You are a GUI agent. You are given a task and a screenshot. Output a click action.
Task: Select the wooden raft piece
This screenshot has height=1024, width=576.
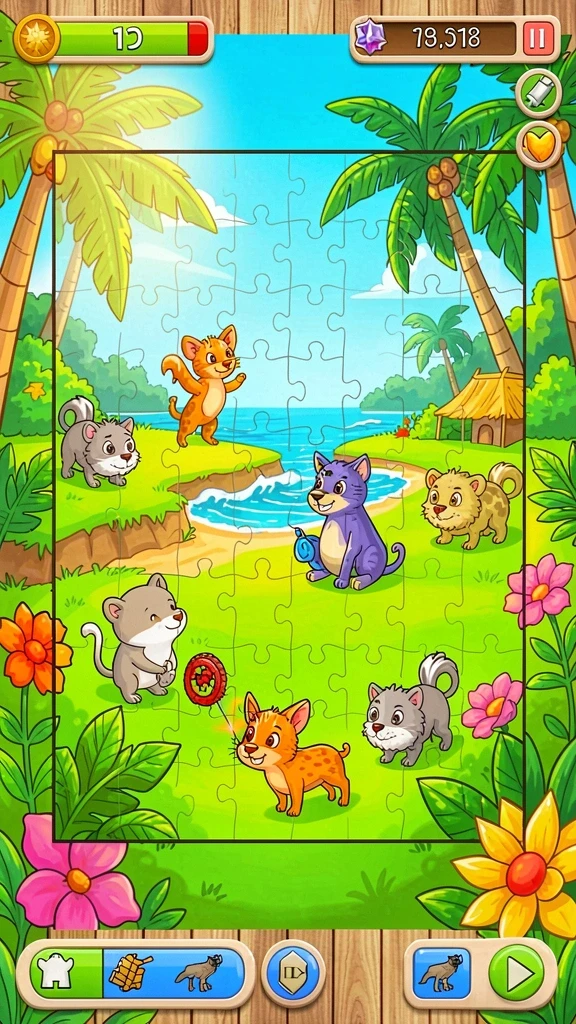(130, 972)
